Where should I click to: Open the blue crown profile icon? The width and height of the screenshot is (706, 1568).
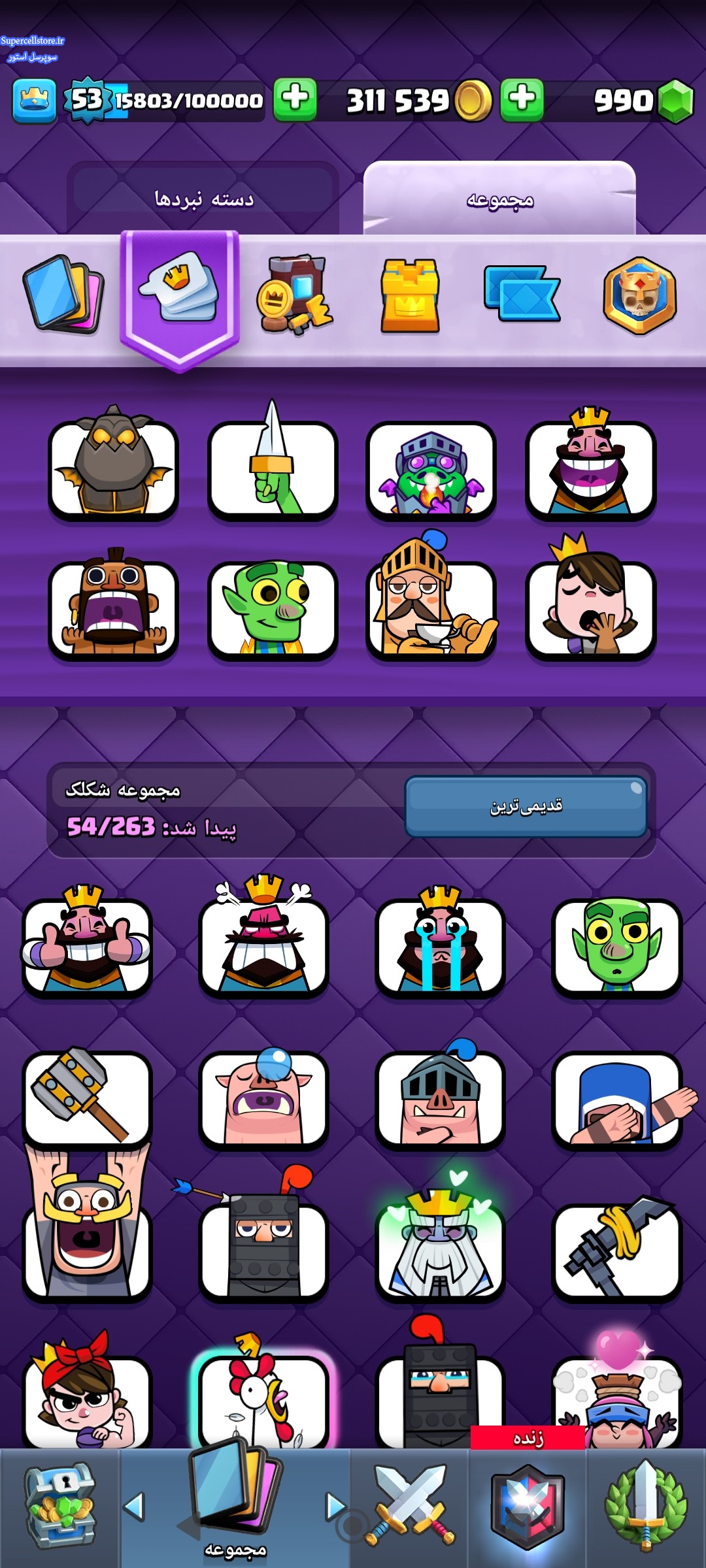coord(35,101)
